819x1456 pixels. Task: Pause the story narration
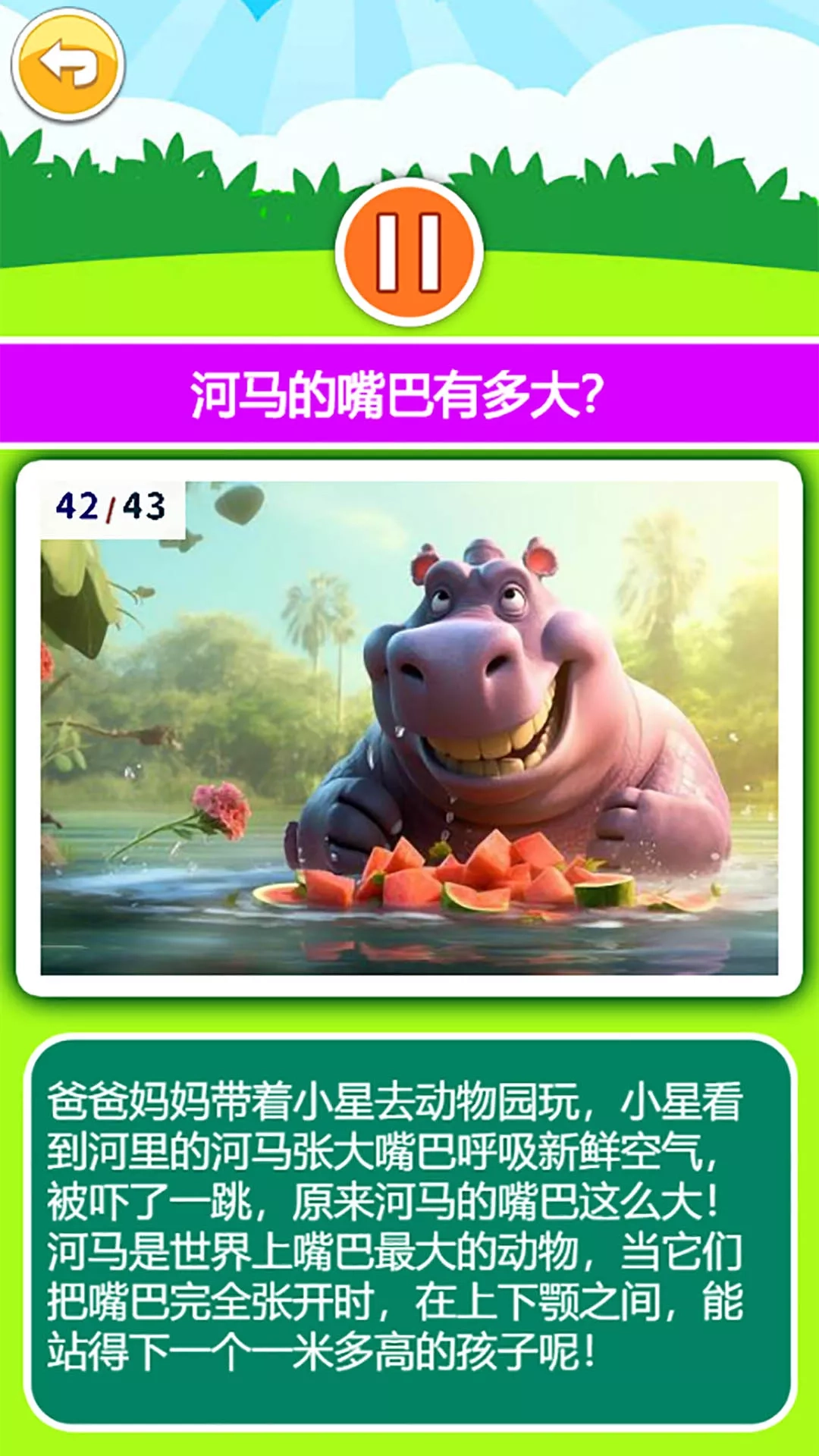point(409,253)
